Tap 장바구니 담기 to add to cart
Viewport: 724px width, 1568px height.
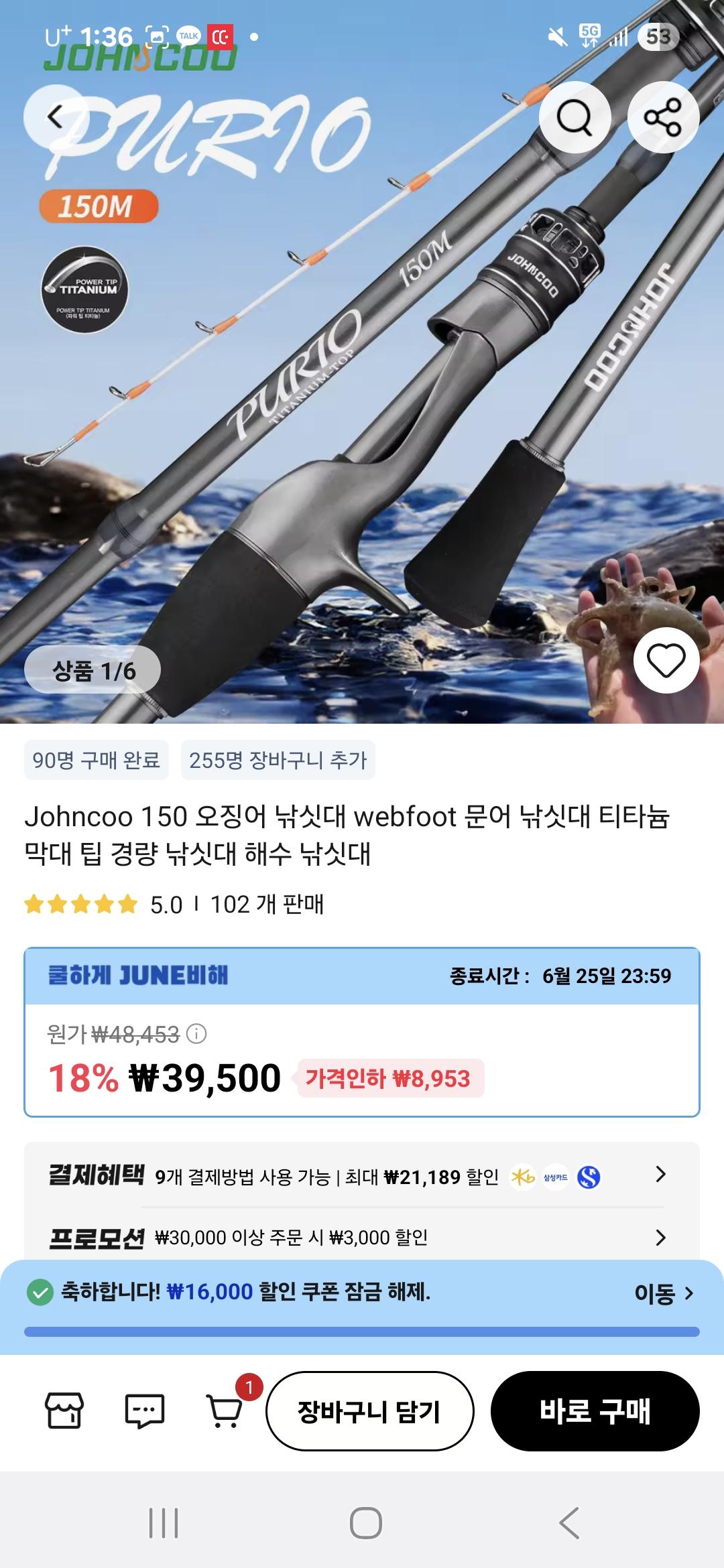369,1411
